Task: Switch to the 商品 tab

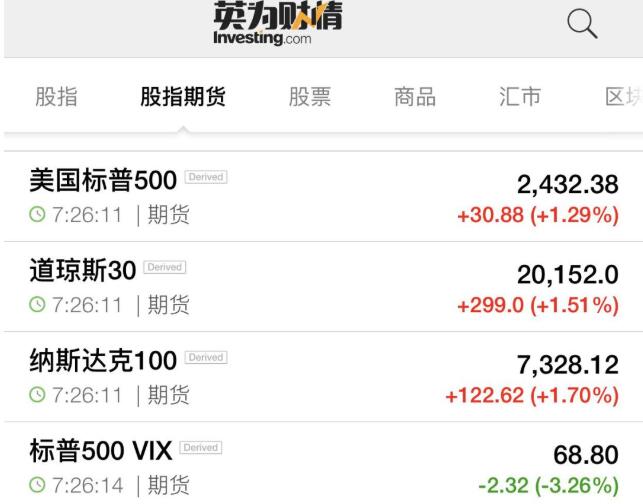Action: pos(415,98)
